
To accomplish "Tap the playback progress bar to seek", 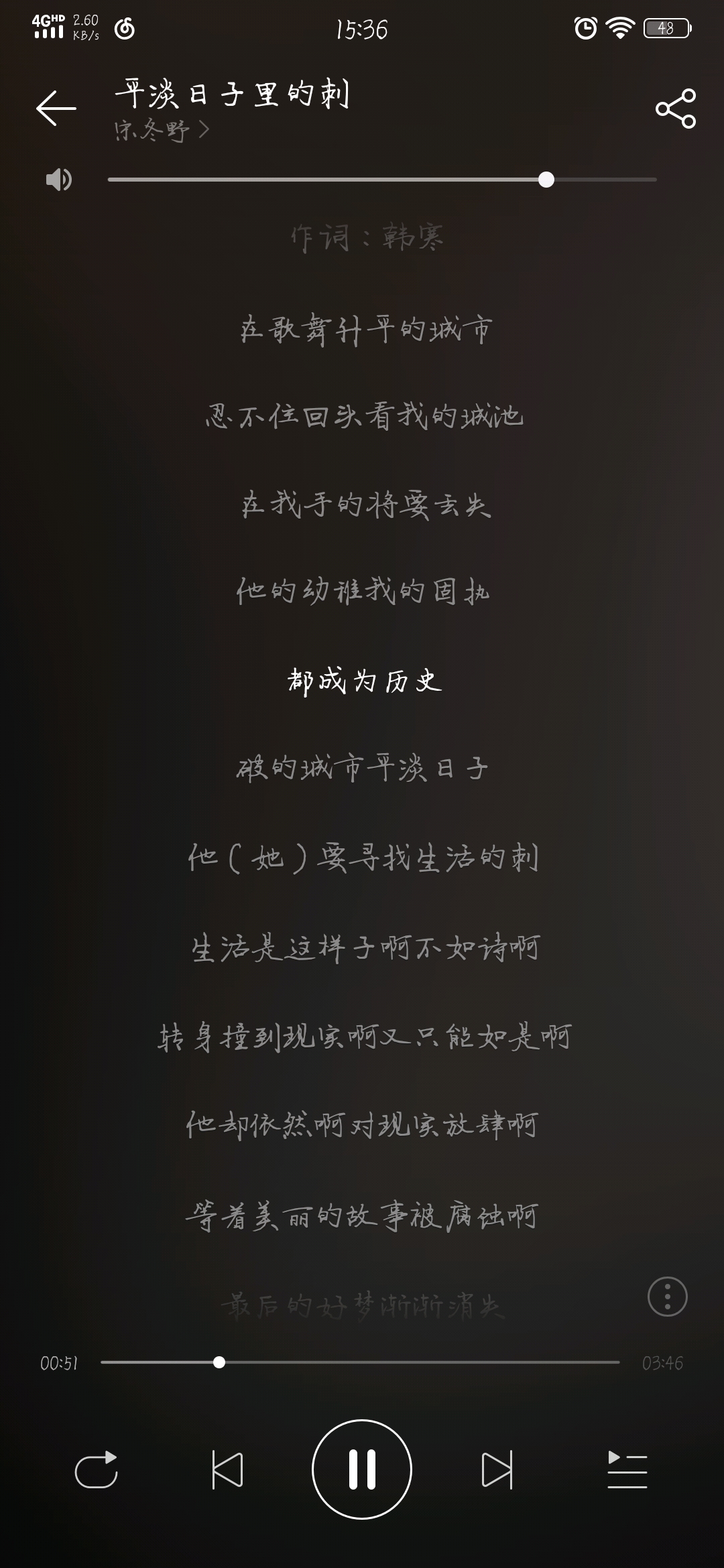I will tap(361, 1362).
